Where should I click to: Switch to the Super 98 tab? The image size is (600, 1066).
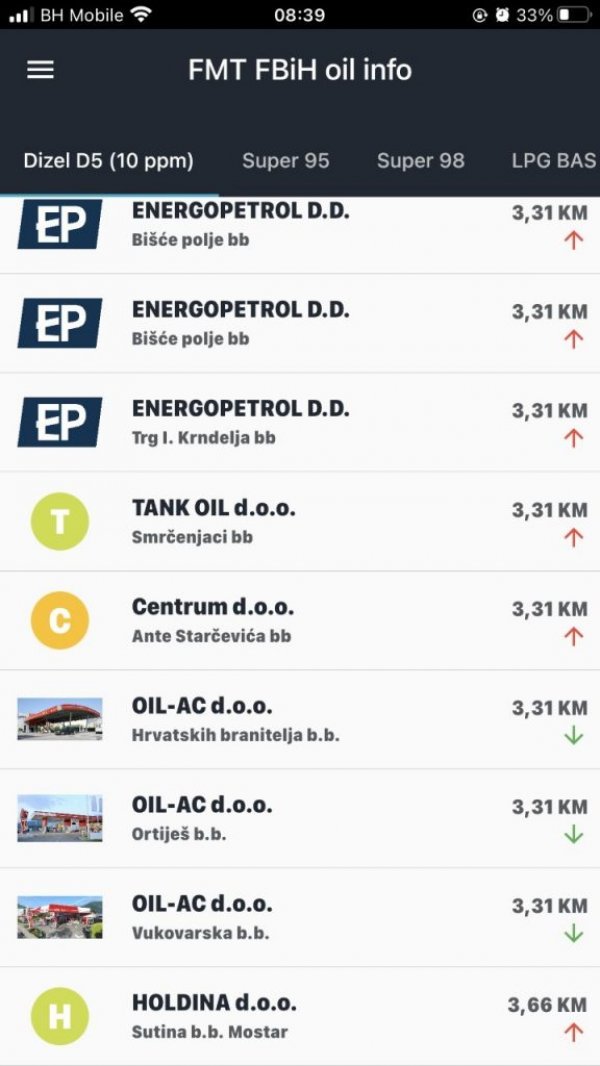(x=420, y=160)
